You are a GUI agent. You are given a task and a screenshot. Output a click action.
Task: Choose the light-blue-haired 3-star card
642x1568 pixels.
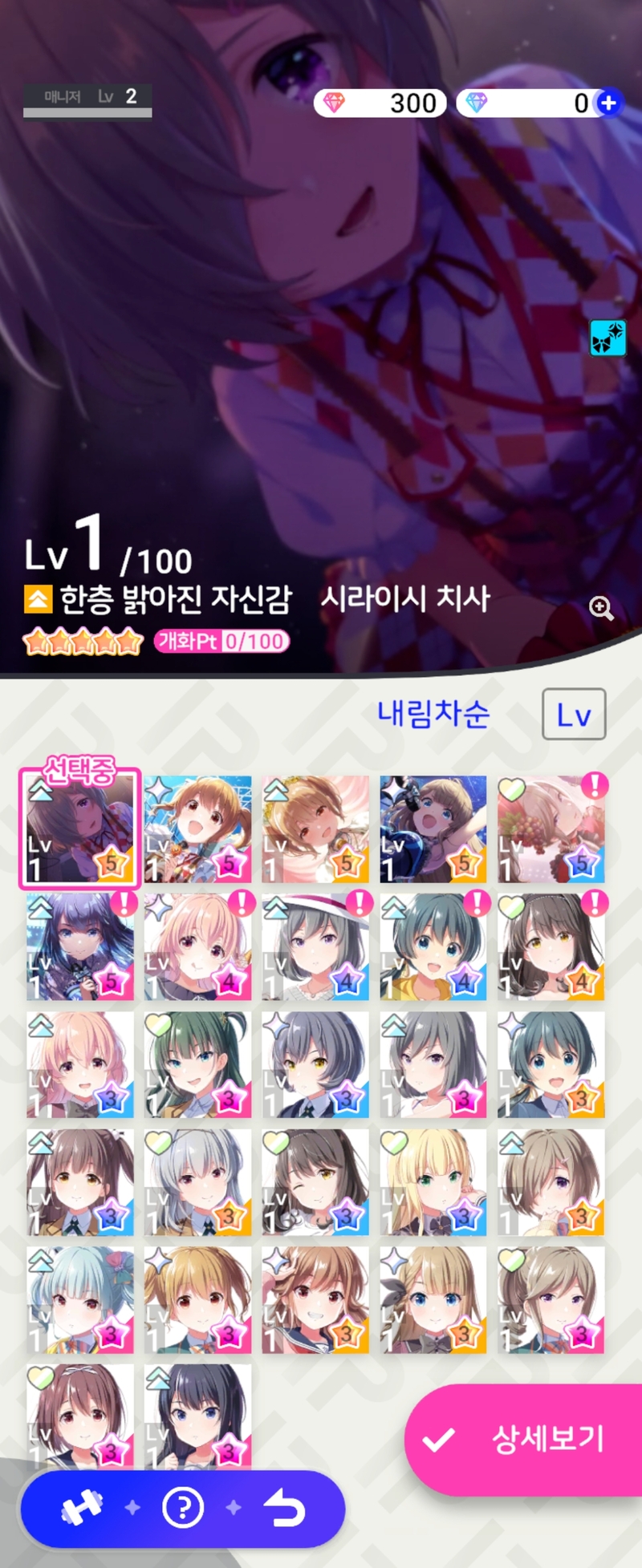click(x=80, y=1299)
